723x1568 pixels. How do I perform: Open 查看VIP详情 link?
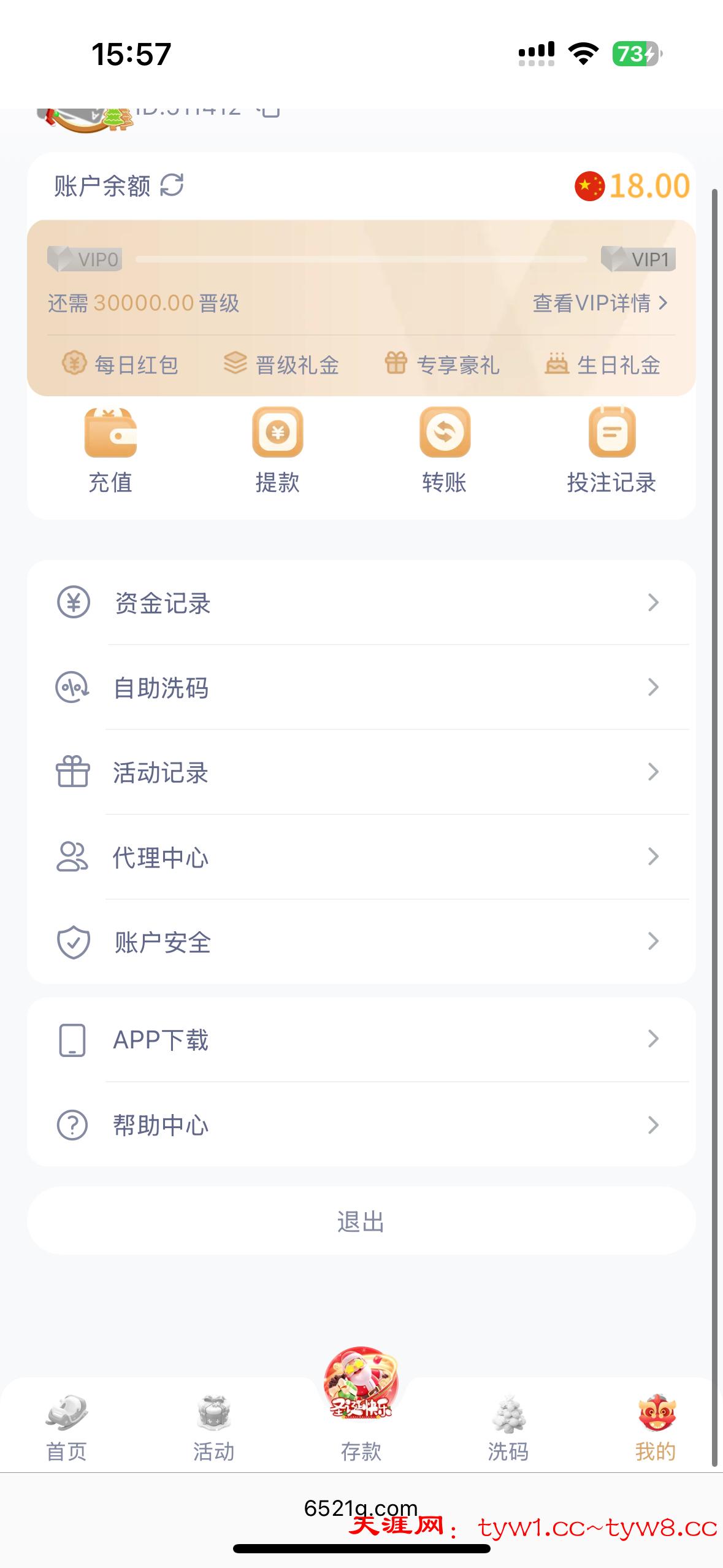599,303
